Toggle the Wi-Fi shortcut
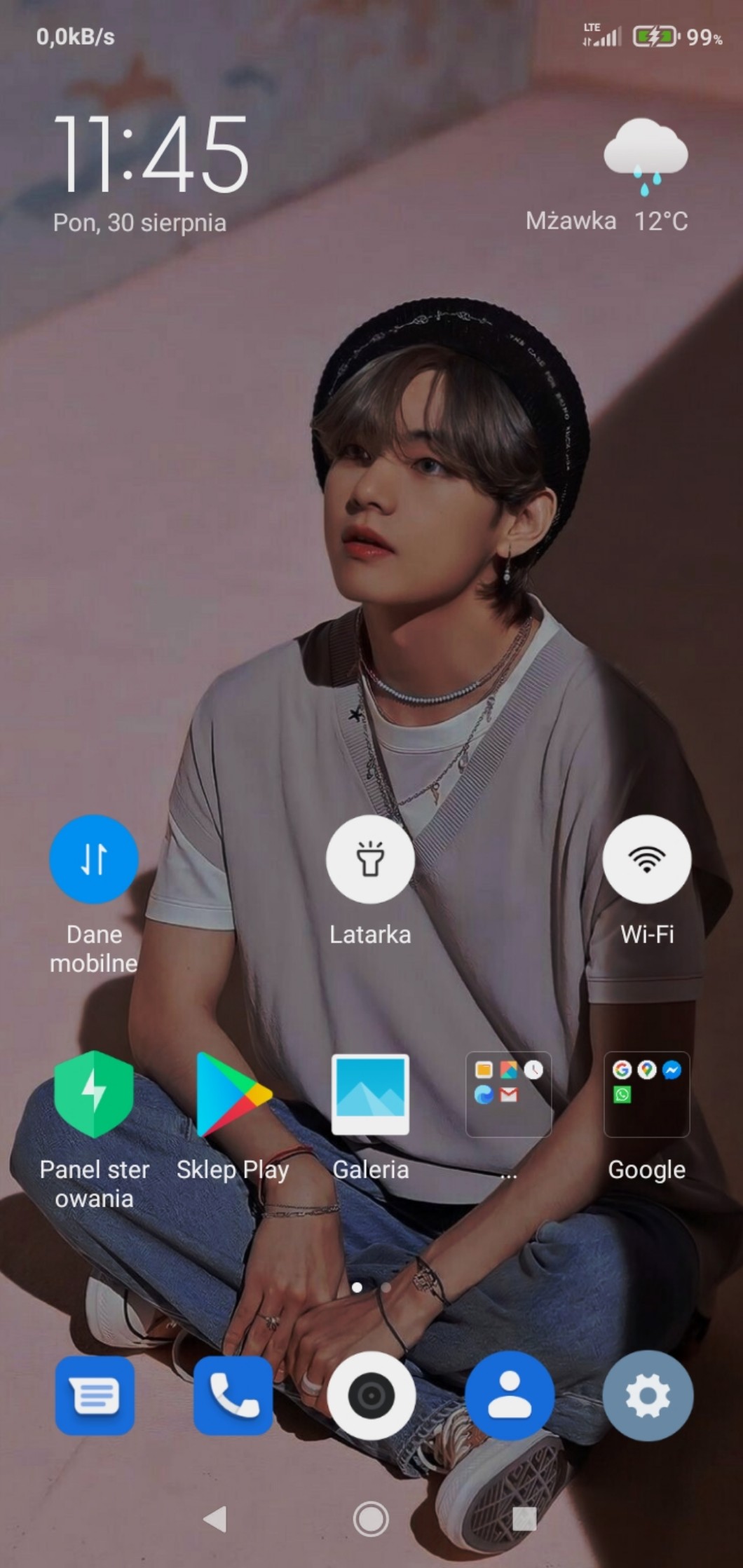The image size is (743, 1568). coord(646,859)
